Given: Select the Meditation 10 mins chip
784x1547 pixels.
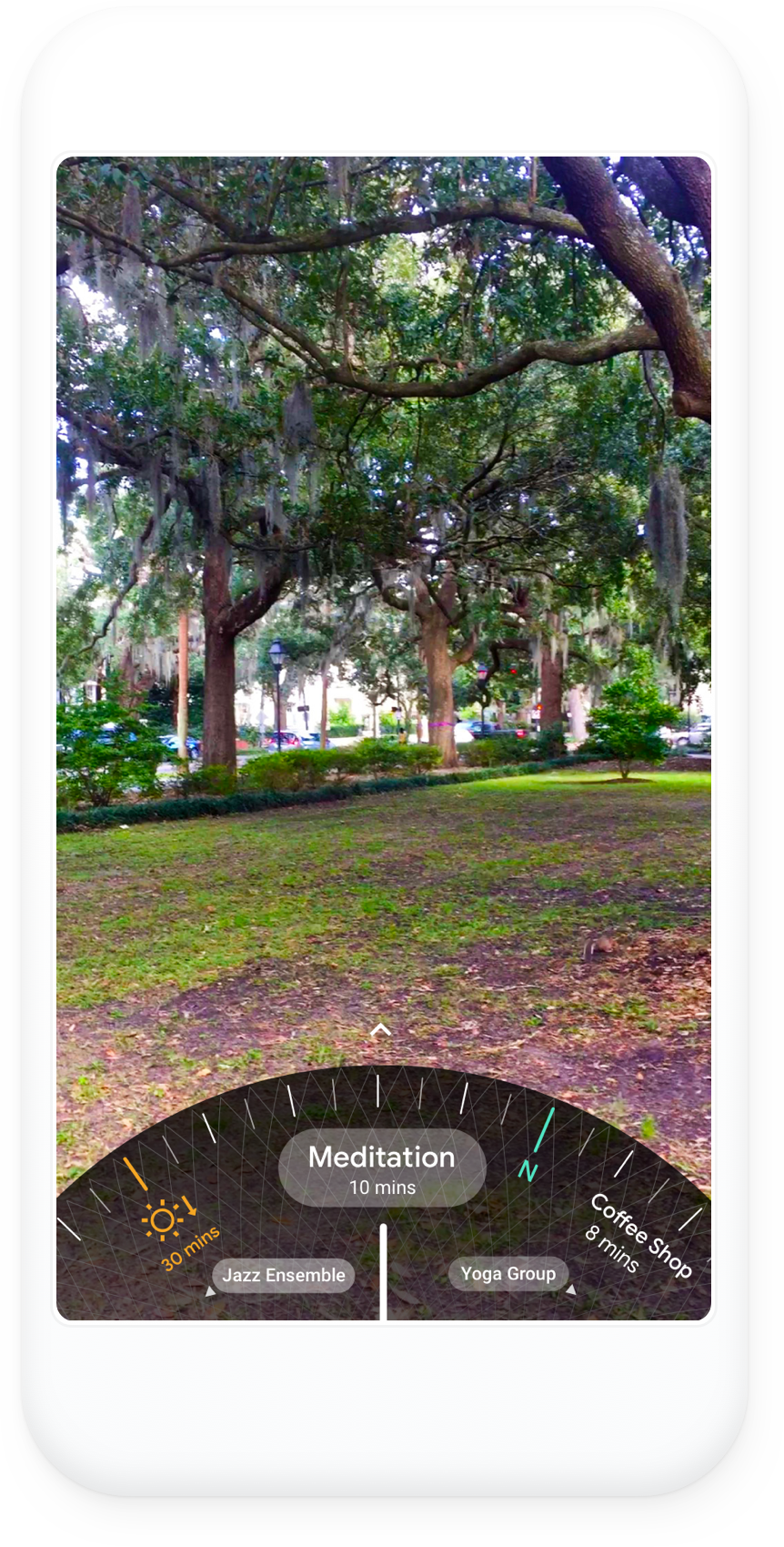Looking at the screenshot, I should pyautogui.click(x=382, y=1168).
